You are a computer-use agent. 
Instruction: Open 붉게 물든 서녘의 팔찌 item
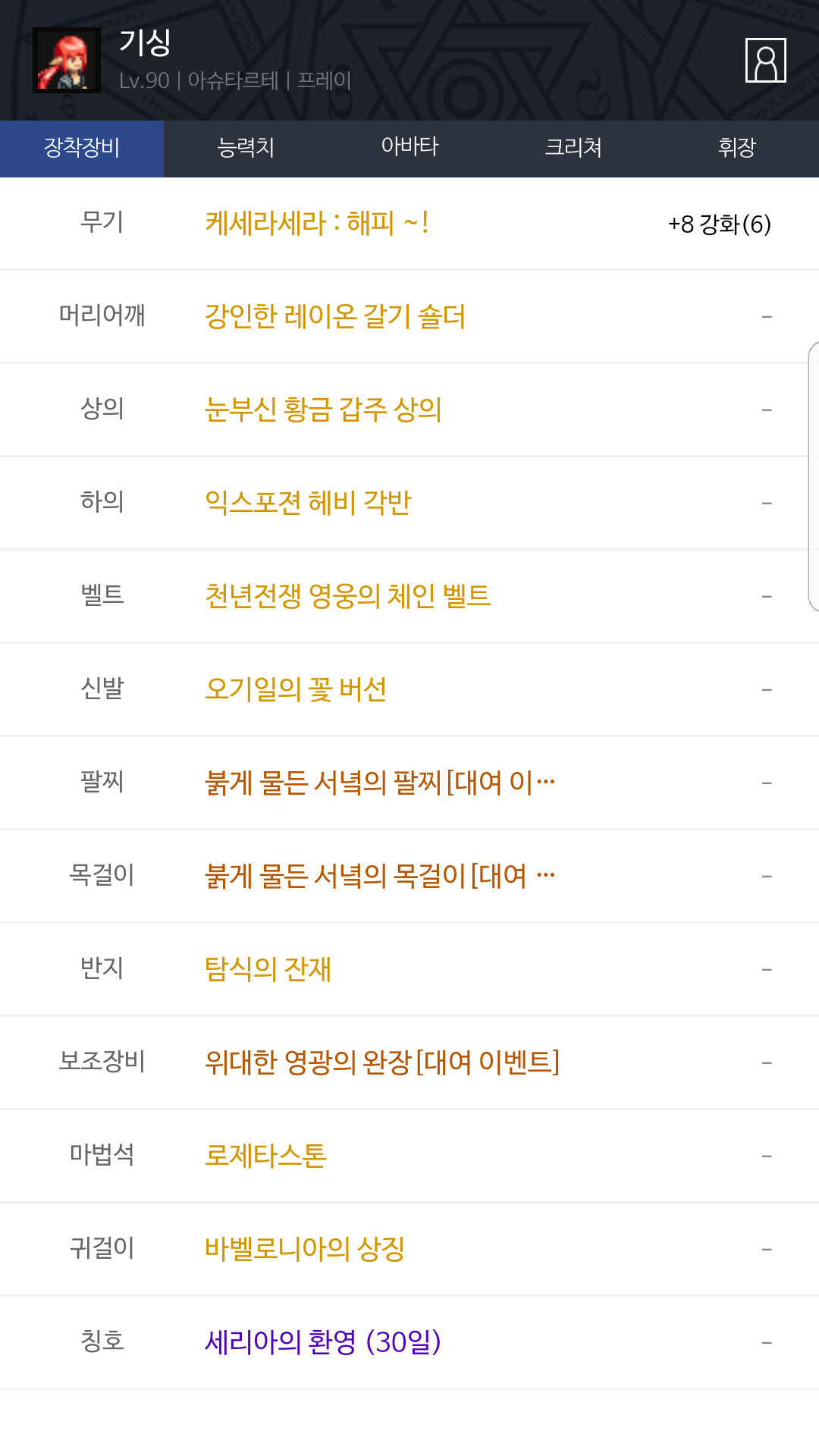pyautogui.click(x=380, y=783)
